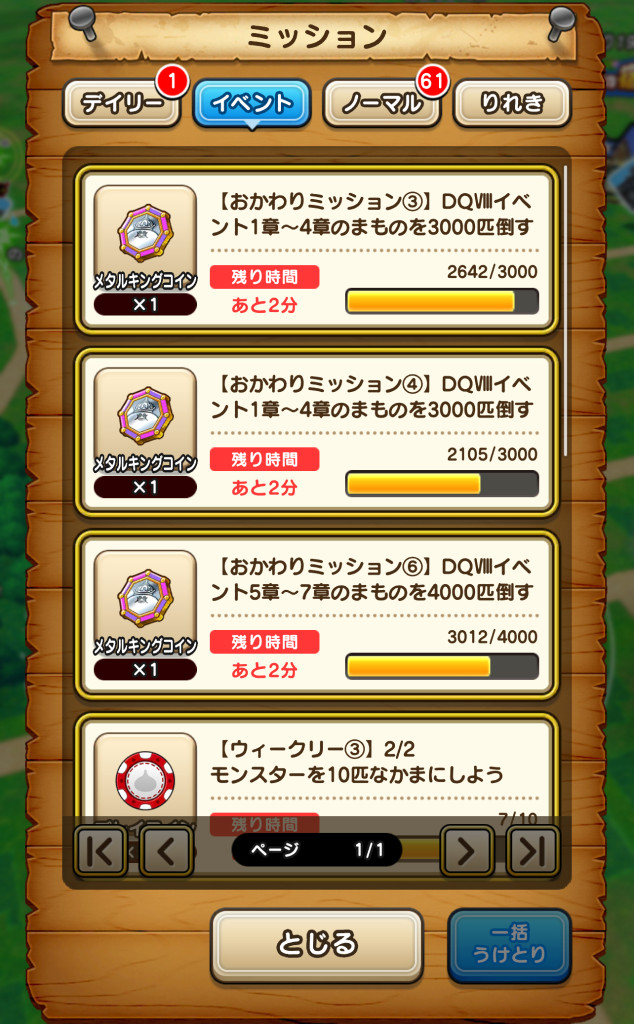Select the イベント tab
The height and width of the screenshot is (1024, 634).
click(251, 103)
